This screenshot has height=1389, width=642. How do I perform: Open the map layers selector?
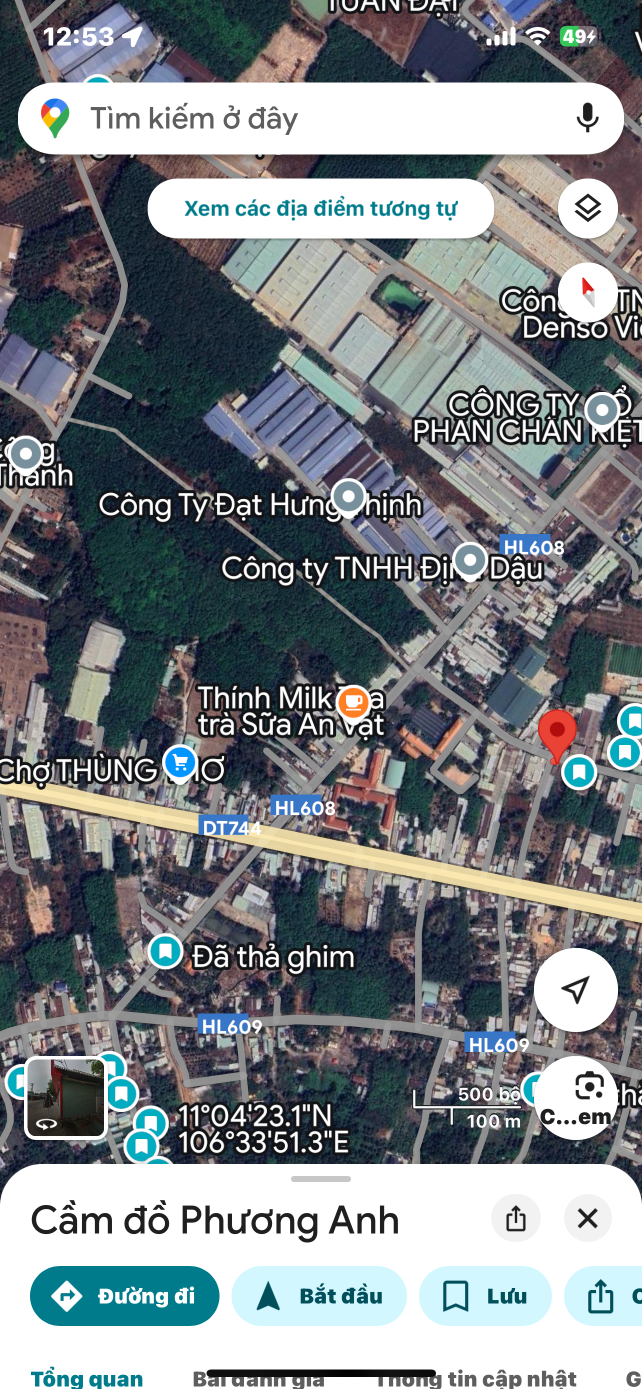point(587,208)
